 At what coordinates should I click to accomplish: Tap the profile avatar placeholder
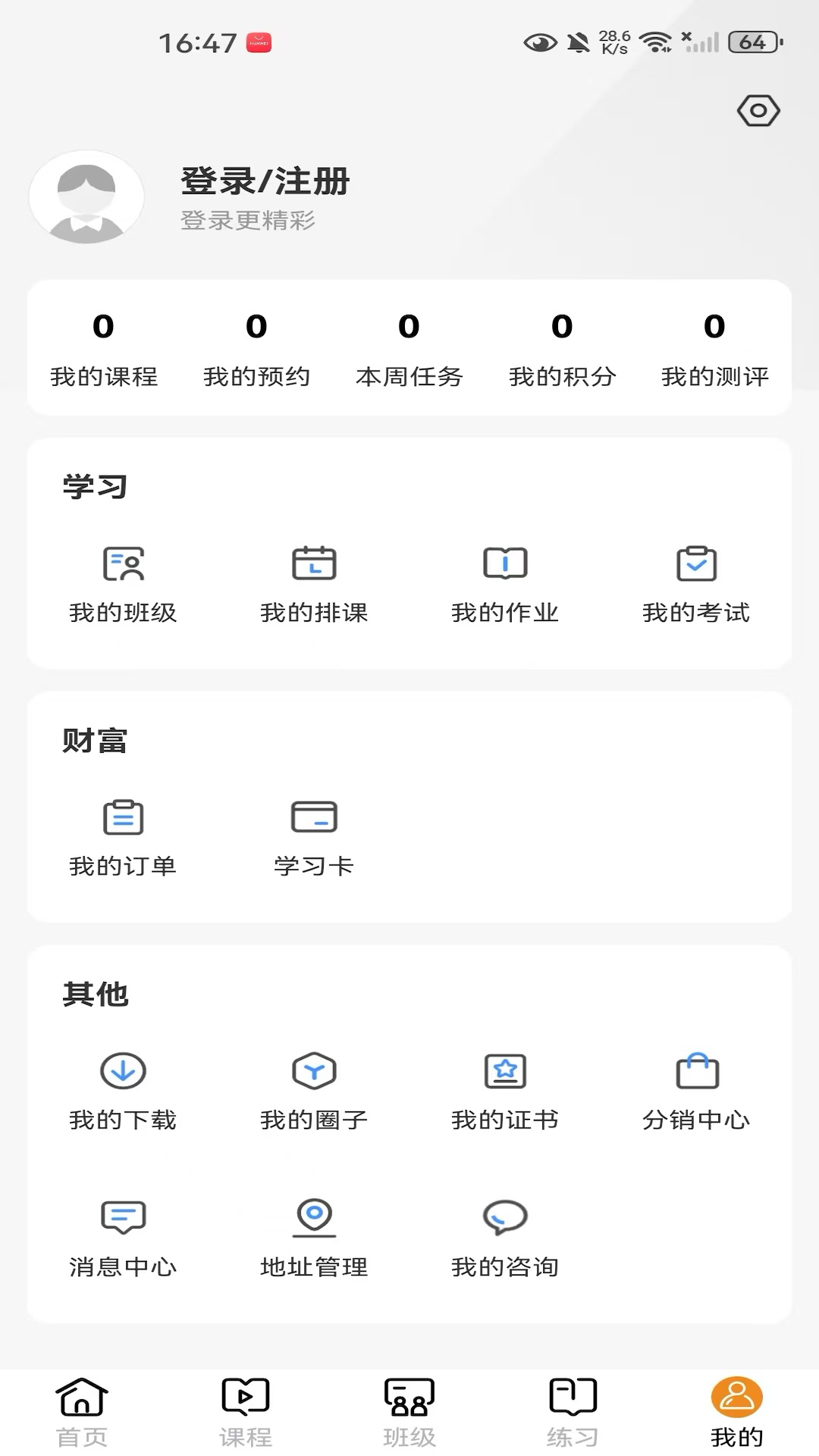pos(86,196)
